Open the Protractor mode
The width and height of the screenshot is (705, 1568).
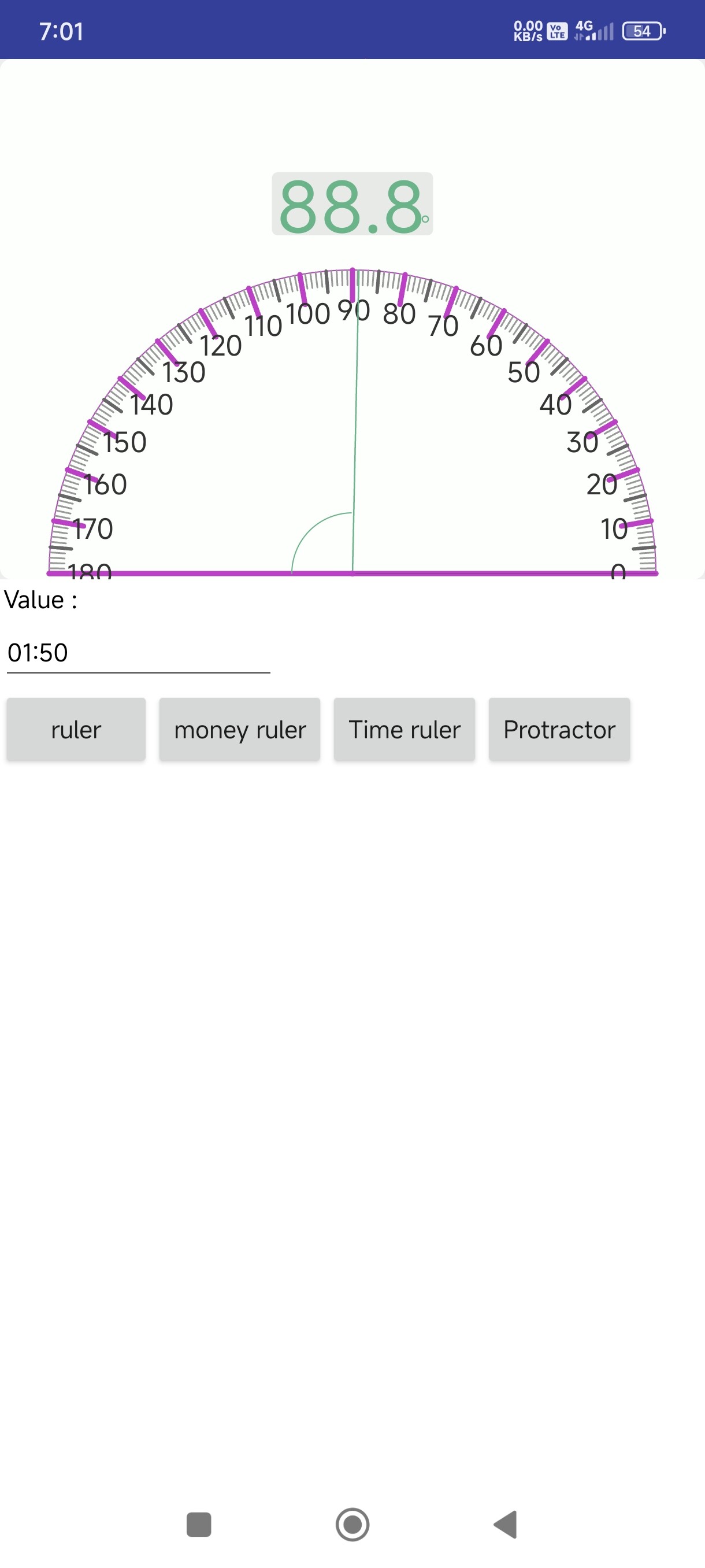(559, 729)
